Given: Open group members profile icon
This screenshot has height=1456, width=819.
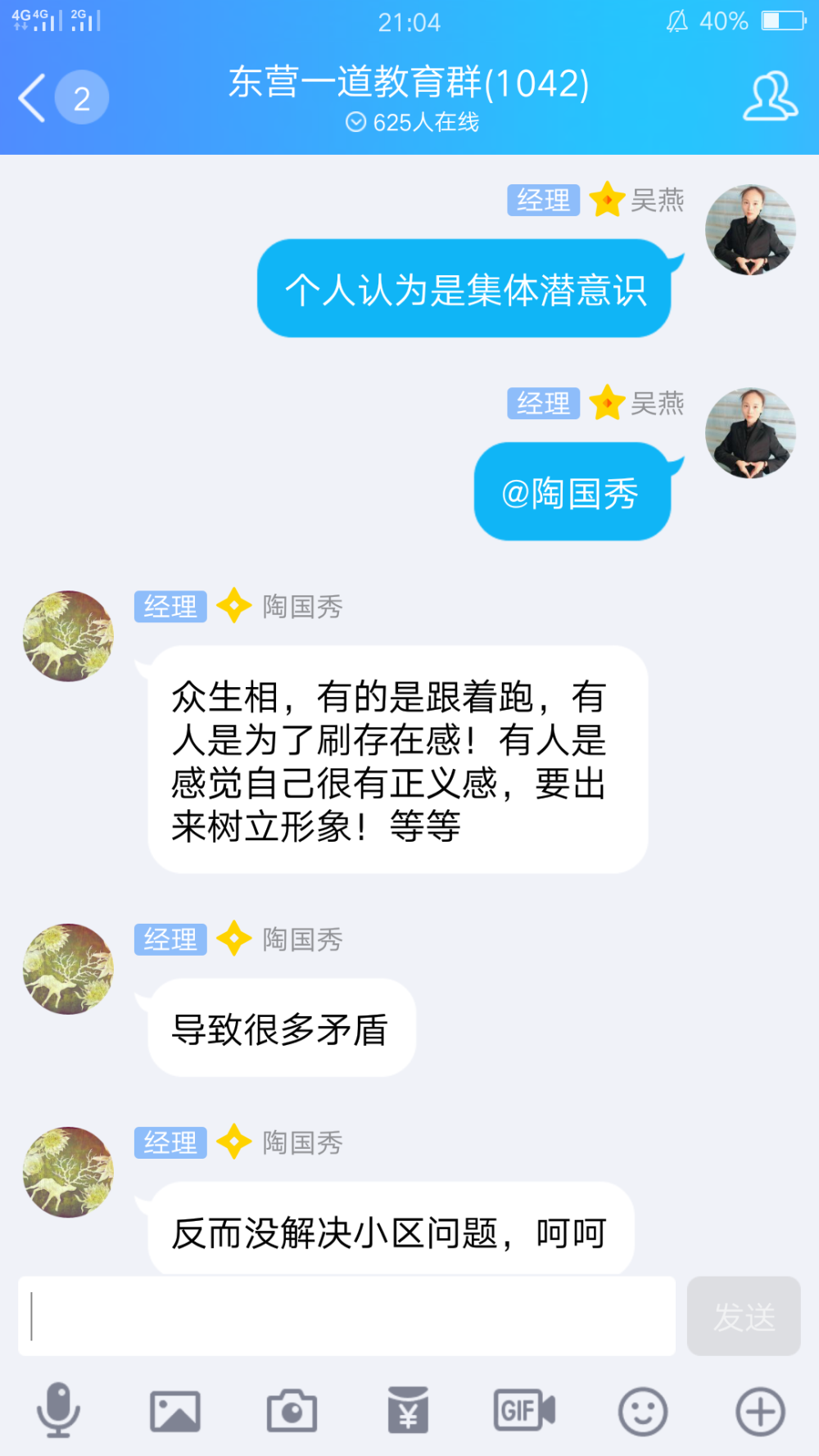Looking at the screenshot, I should (x=770, y=97).
